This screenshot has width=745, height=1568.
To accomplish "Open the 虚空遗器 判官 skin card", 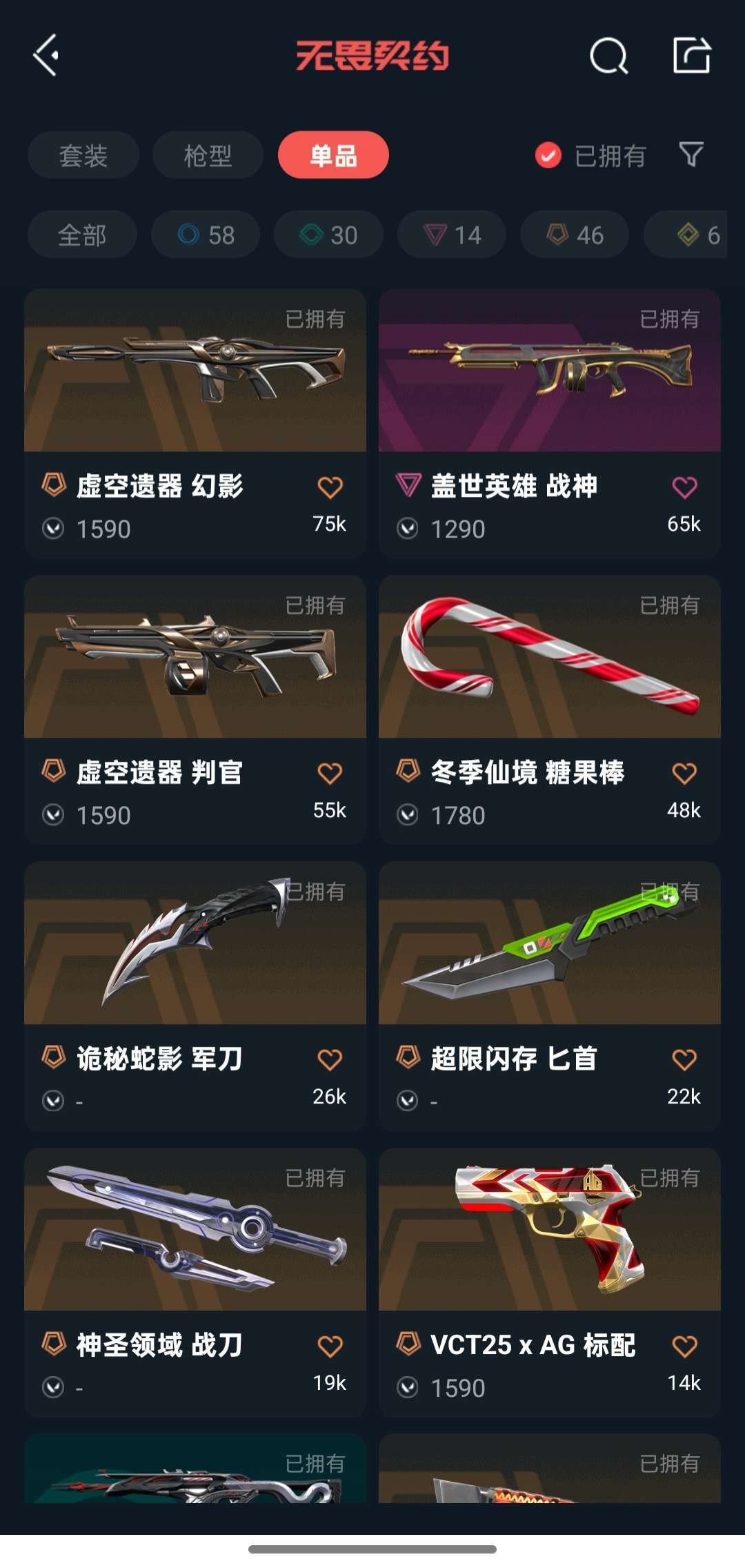I will (x=195, y=659).
